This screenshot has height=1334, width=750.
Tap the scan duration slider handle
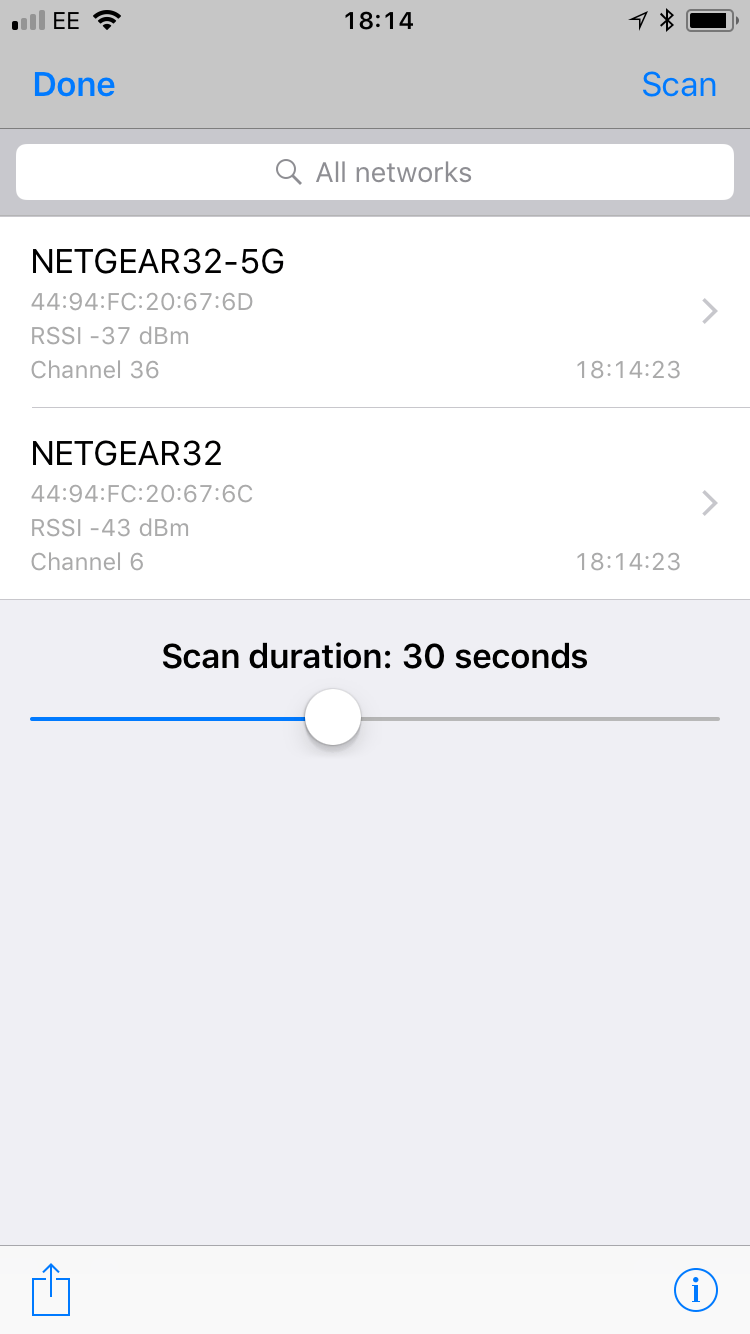[332, 718]
